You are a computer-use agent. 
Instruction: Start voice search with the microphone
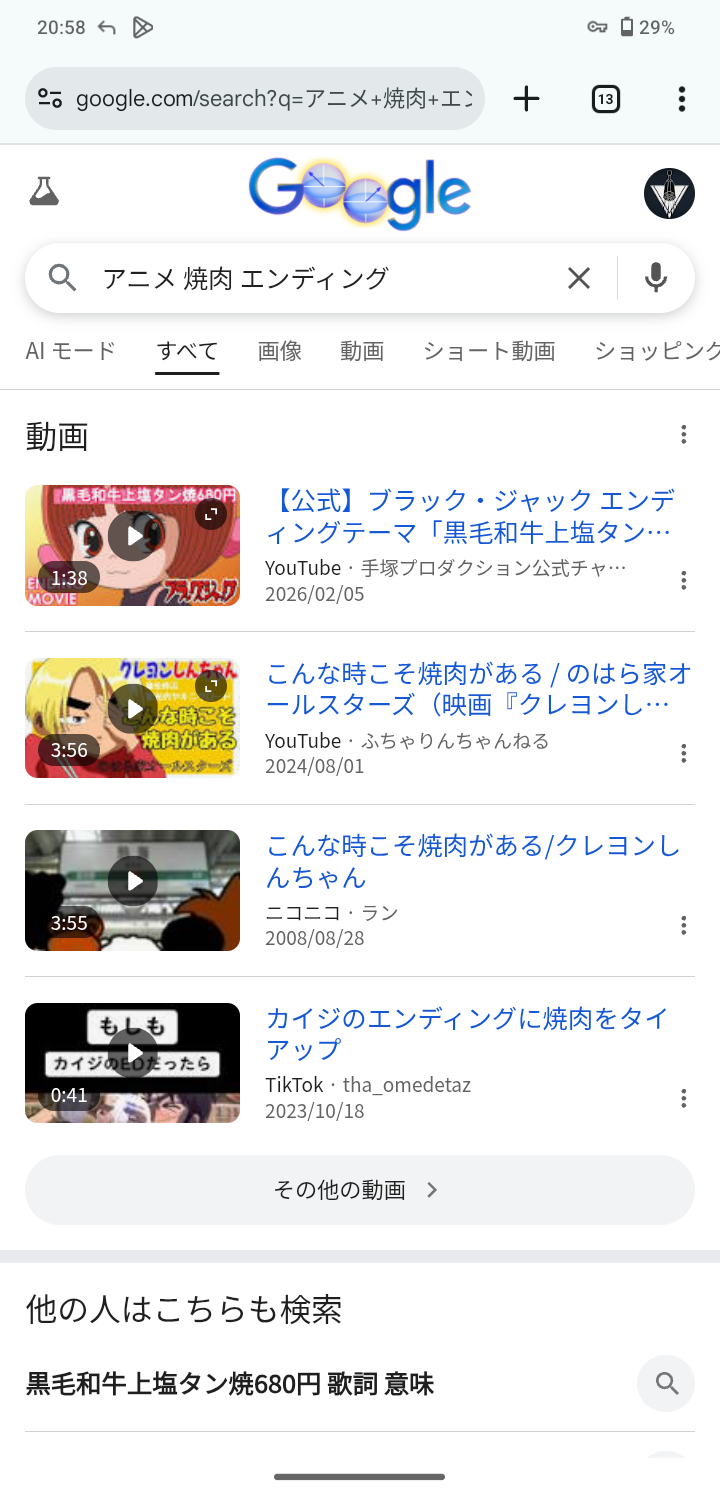[x=656, y=278]
